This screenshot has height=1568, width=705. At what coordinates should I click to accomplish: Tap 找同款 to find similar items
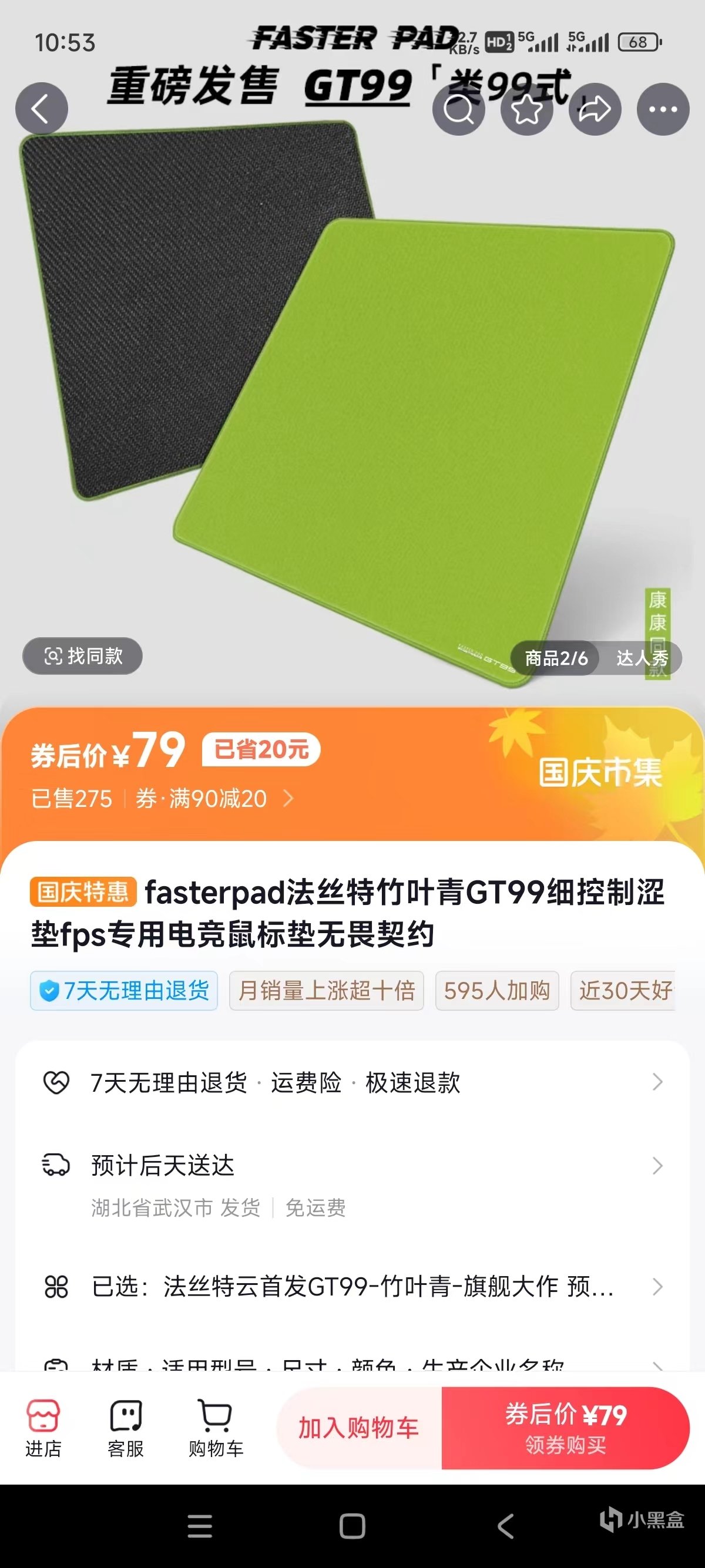pos(83,656)
